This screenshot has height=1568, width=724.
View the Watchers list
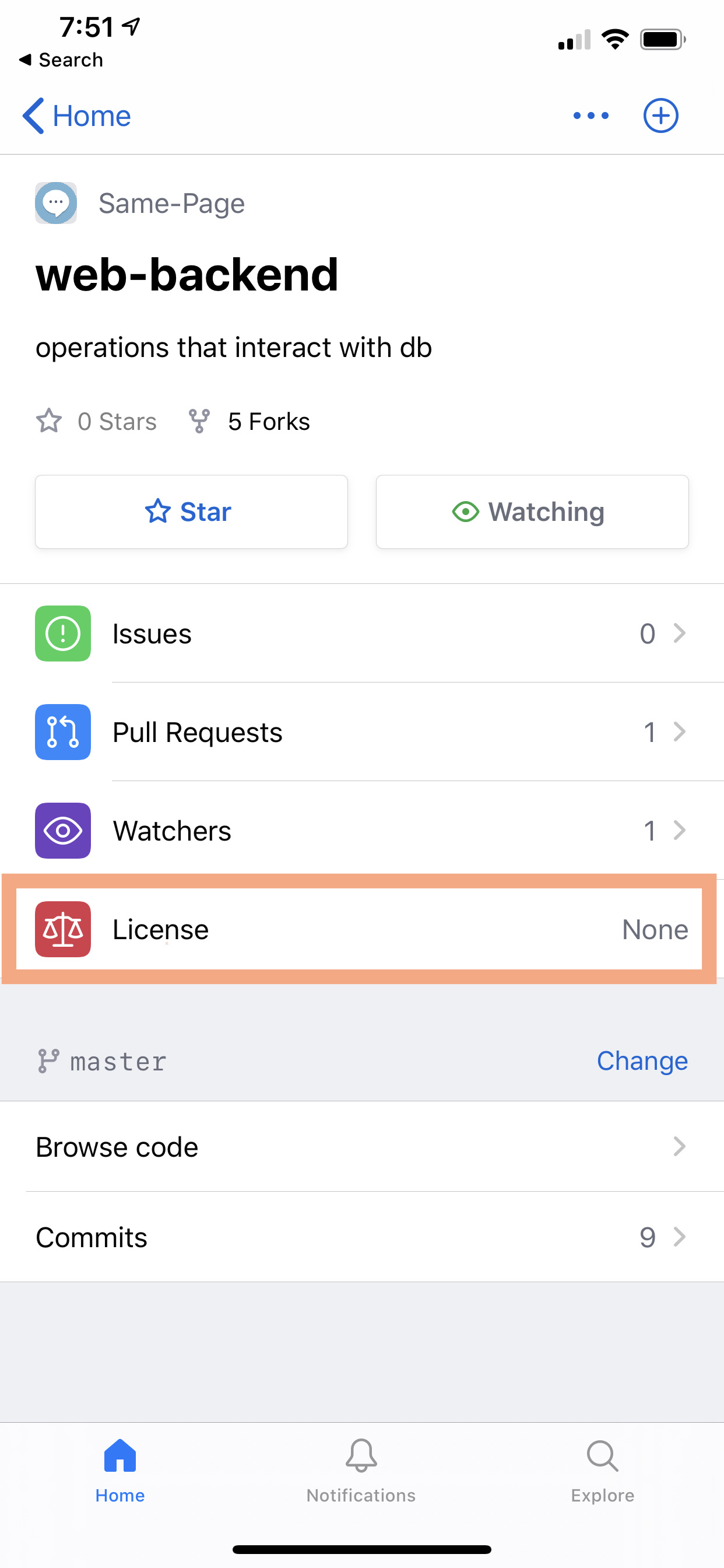pyautogui.click(x=362, y=831)
